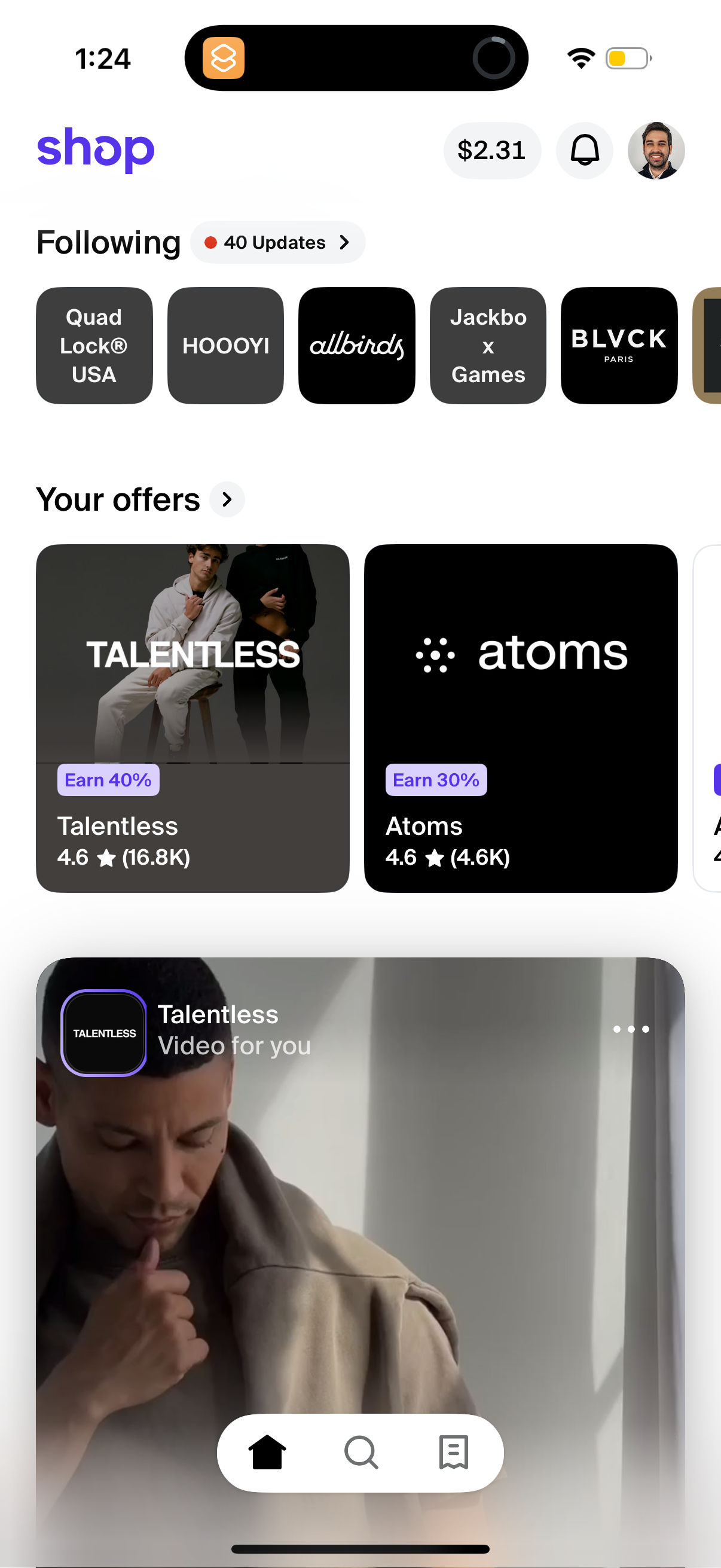The width and height of the screenshot is (721, 1568).
Task: Open the Jackbox Games store icon
Action: [487, 344]
